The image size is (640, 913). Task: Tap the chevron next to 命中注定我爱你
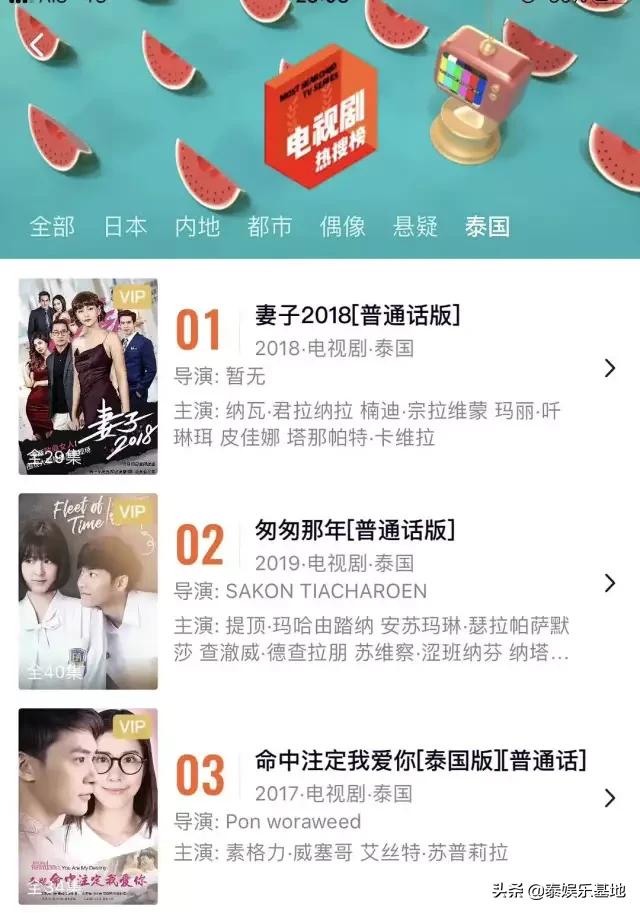pos(610,798)
